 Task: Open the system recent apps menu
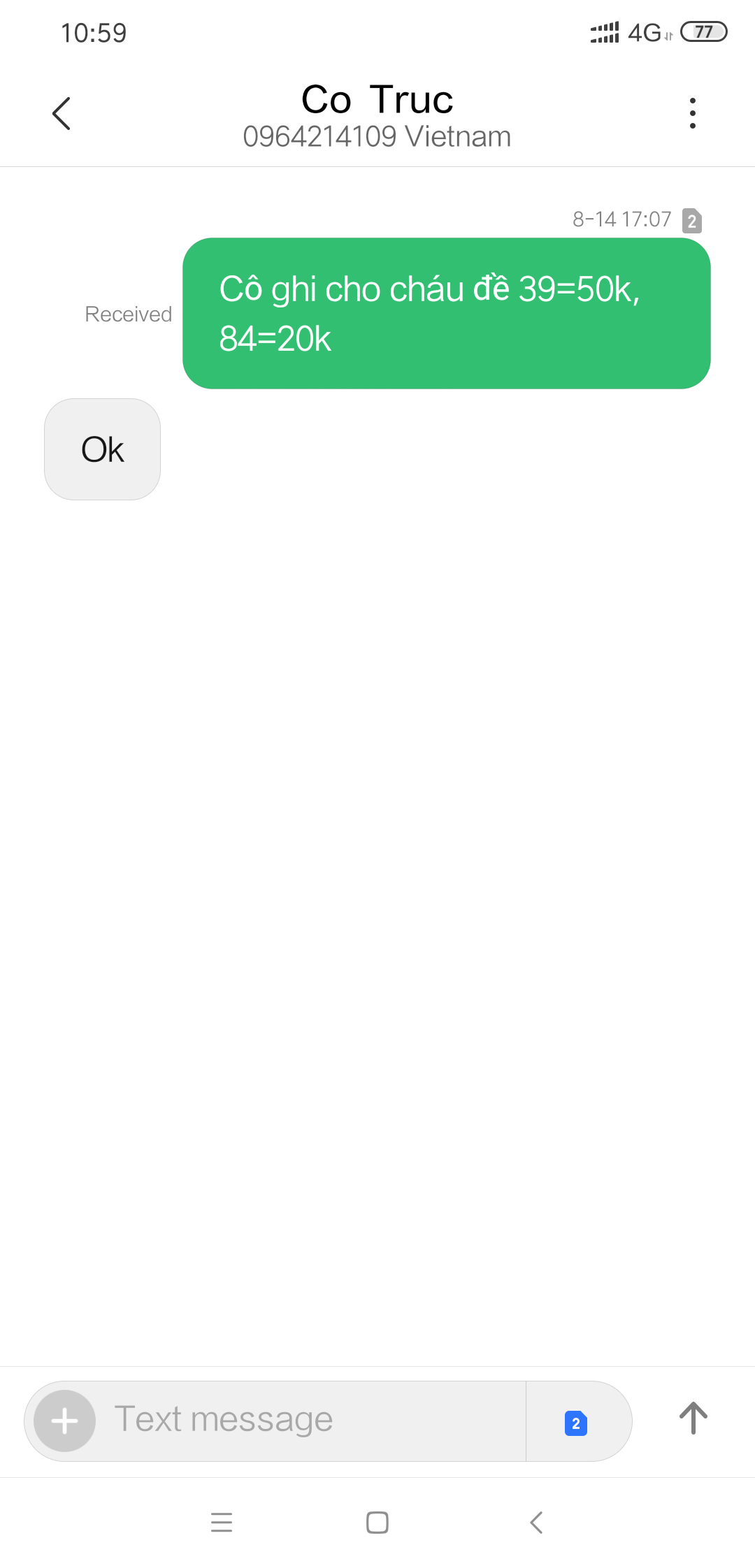click(x=222, y=1522)
